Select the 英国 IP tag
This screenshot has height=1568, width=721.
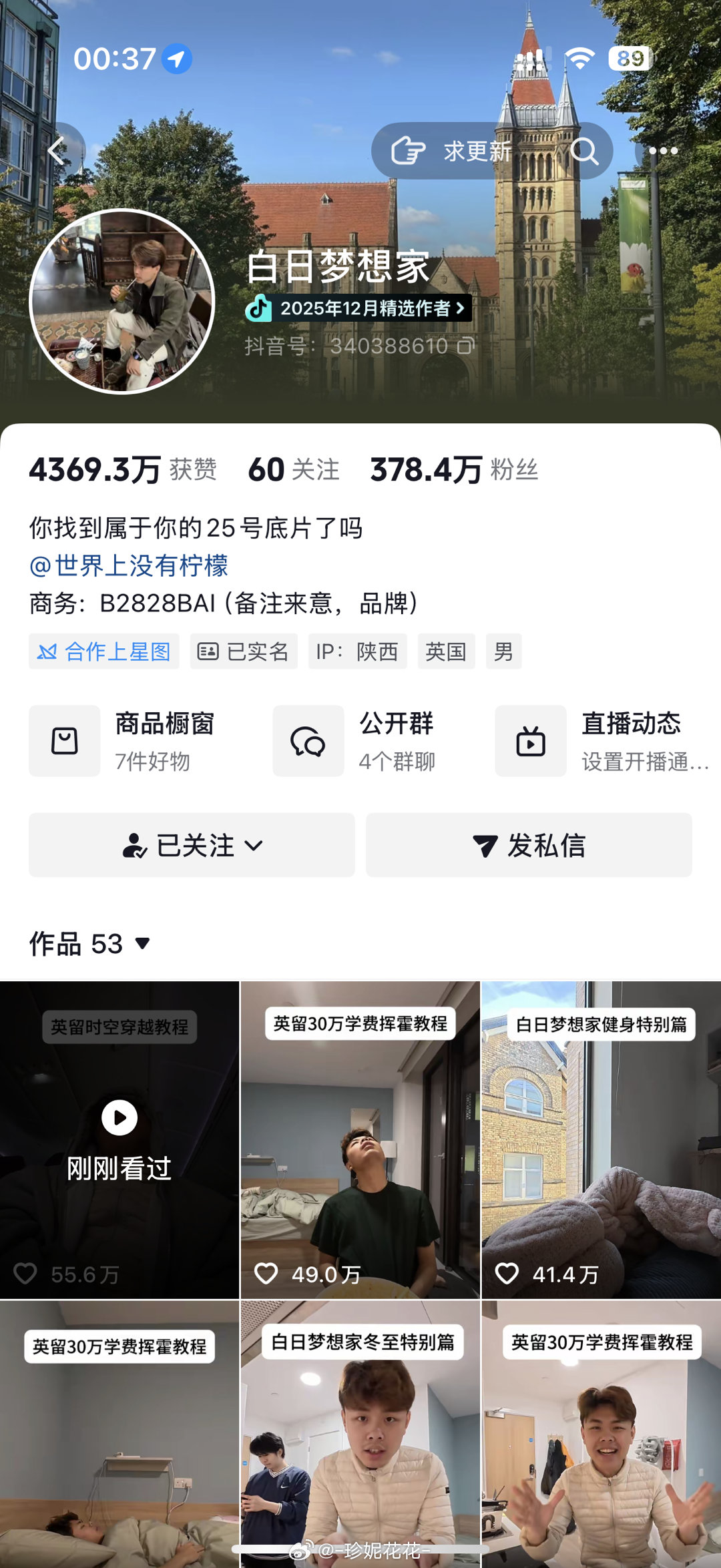click(445, 651)
